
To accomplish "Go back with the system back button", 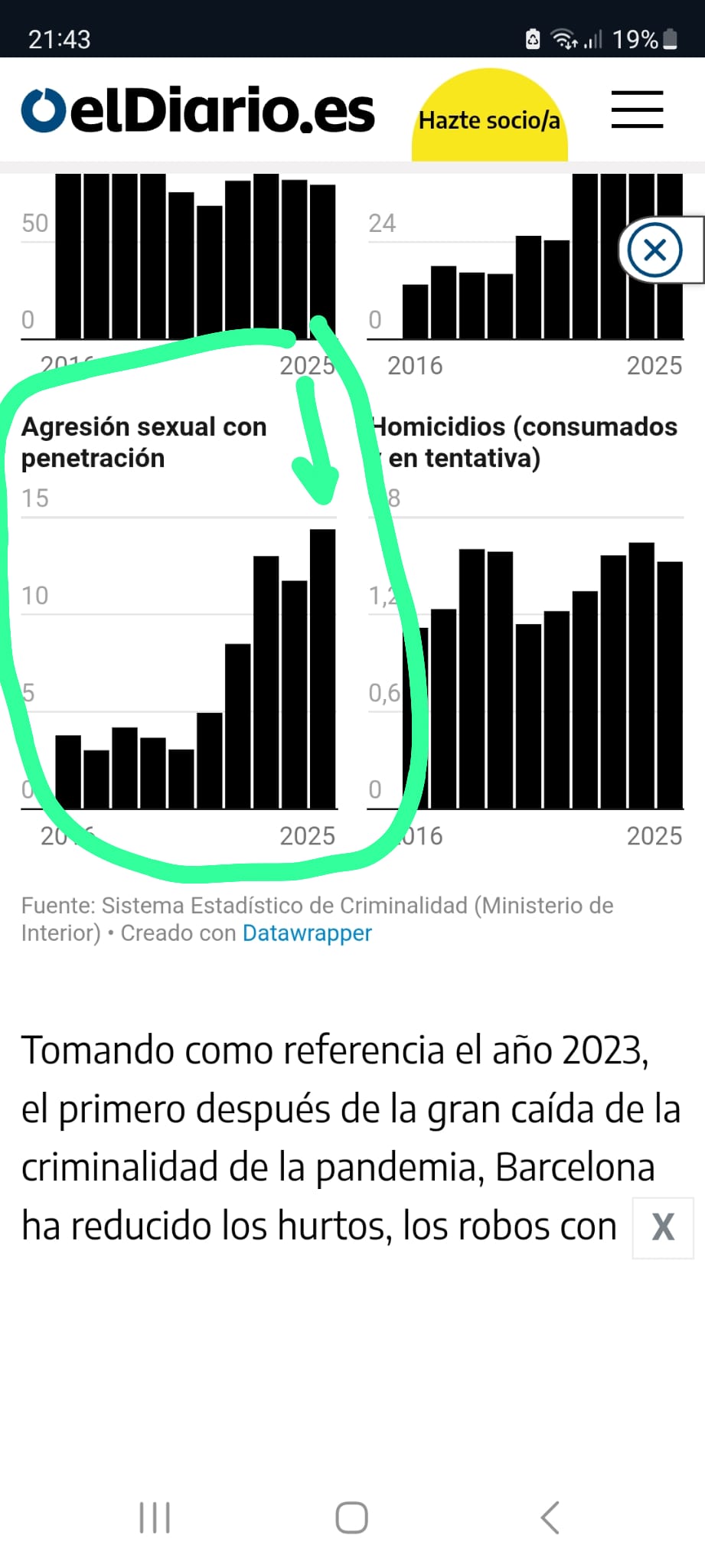I will point(550,1517).
